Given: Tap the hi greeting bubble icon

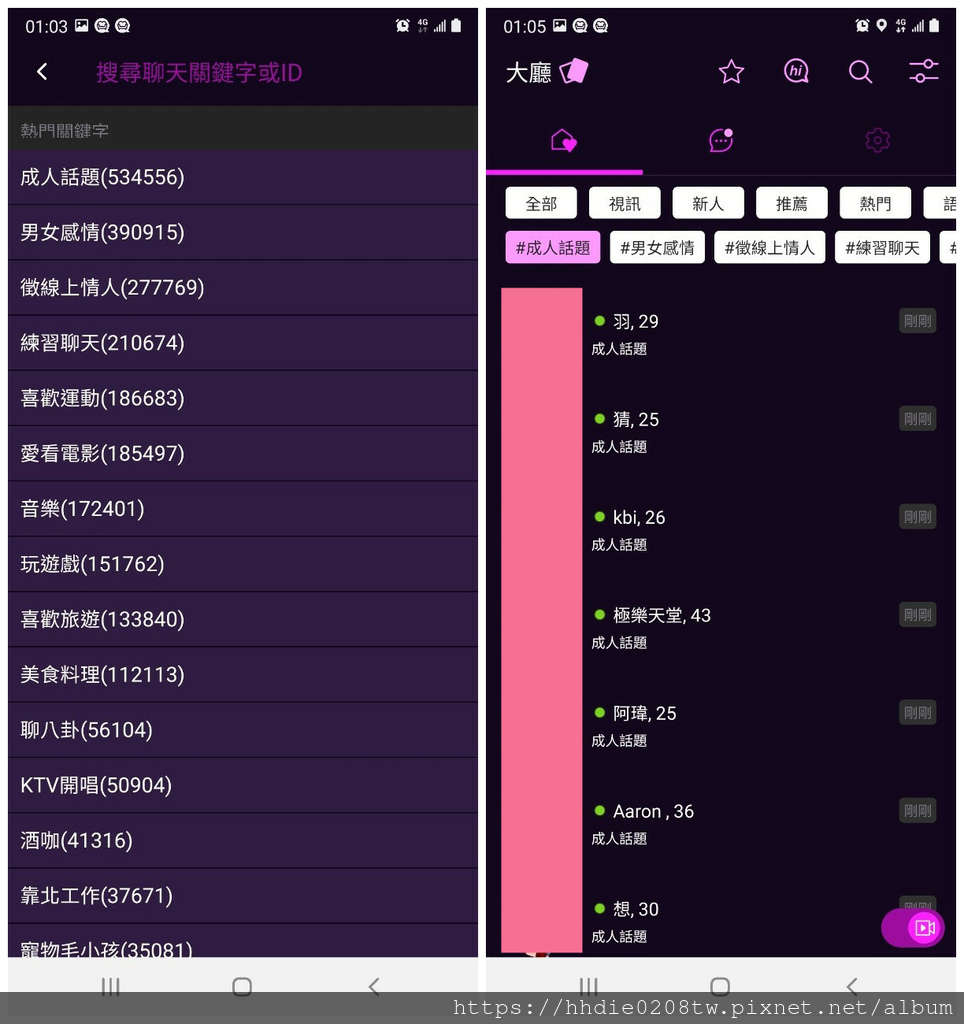Looking at the screenshot, I should (796, 71).
